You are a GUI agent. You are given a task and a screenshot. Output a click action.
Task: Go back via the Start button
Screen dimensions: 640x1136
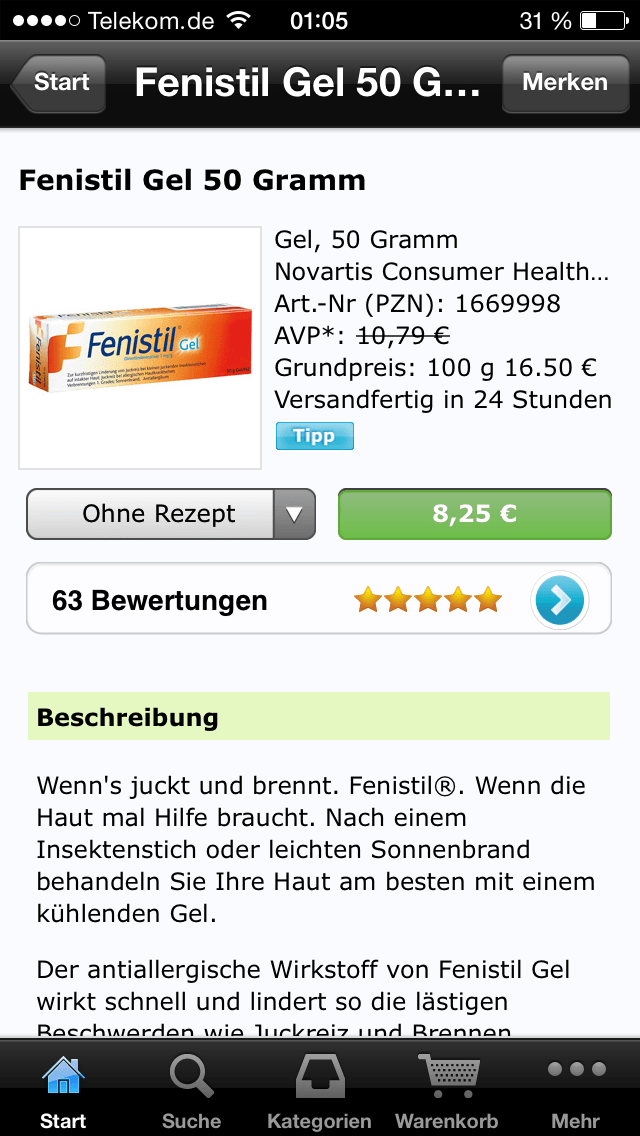click(59, 83)
